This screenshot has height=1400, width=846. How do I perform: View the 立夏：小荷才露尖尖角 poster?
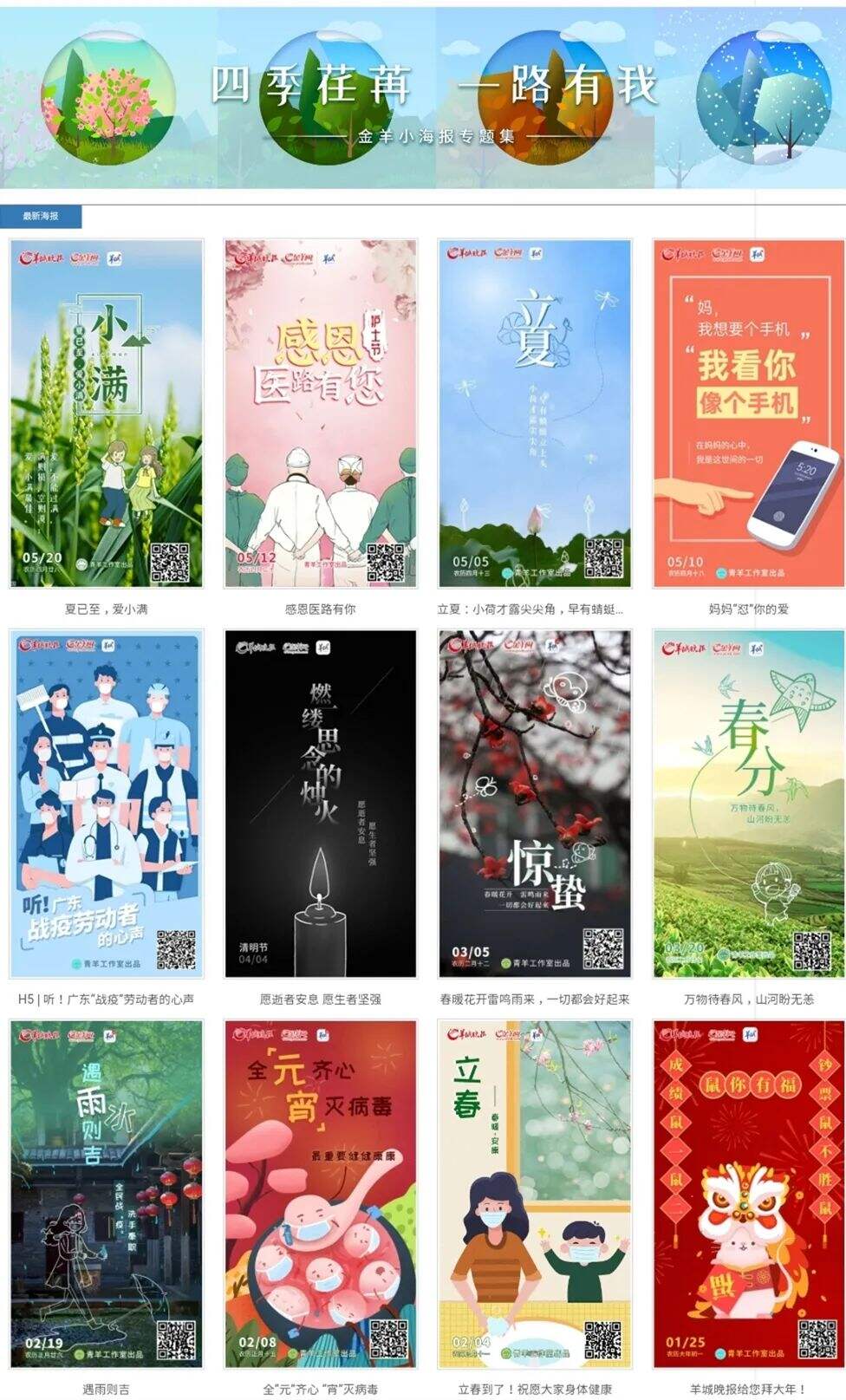tap(534, 413)
